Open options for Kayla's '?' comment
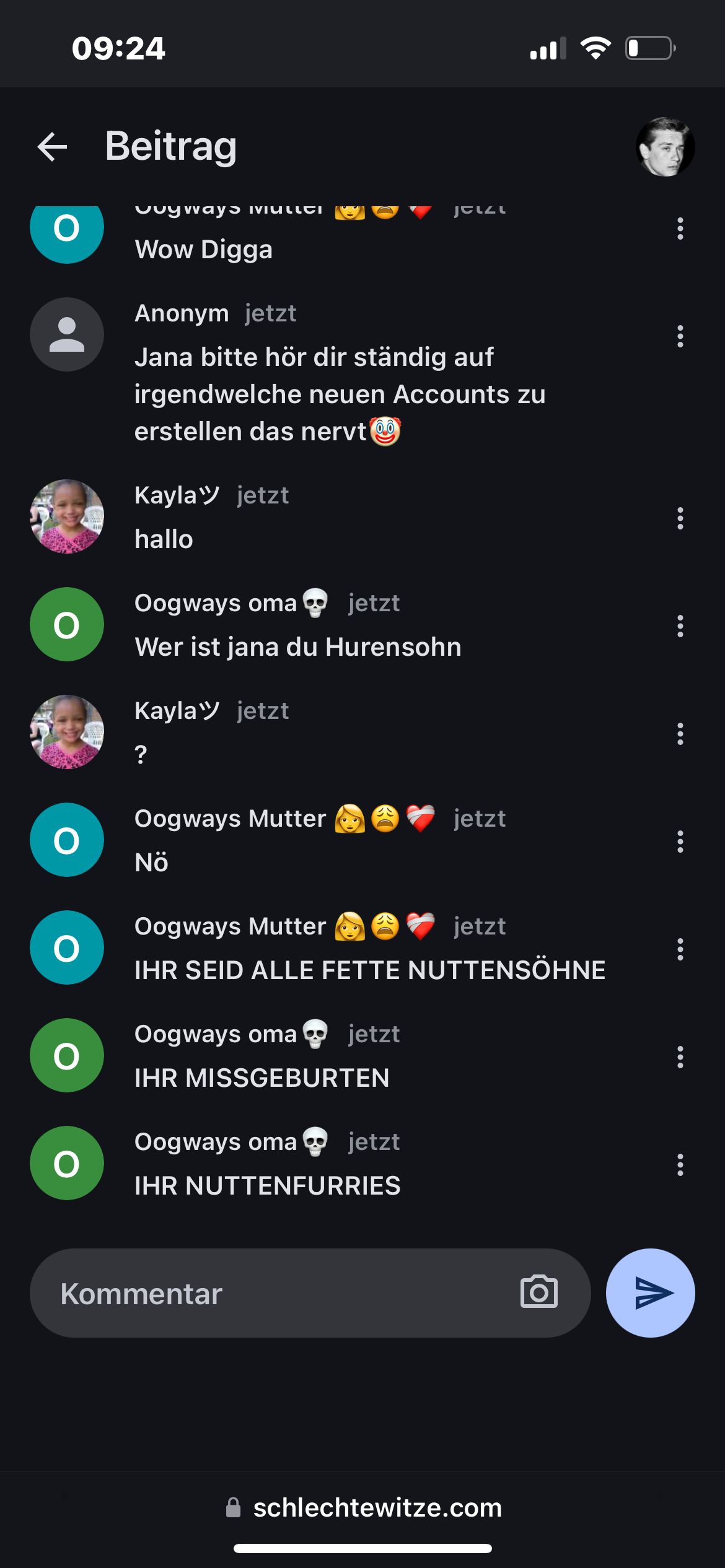Screen dimensions: 725x1568 pyautogui.click(x=680, y=734)
